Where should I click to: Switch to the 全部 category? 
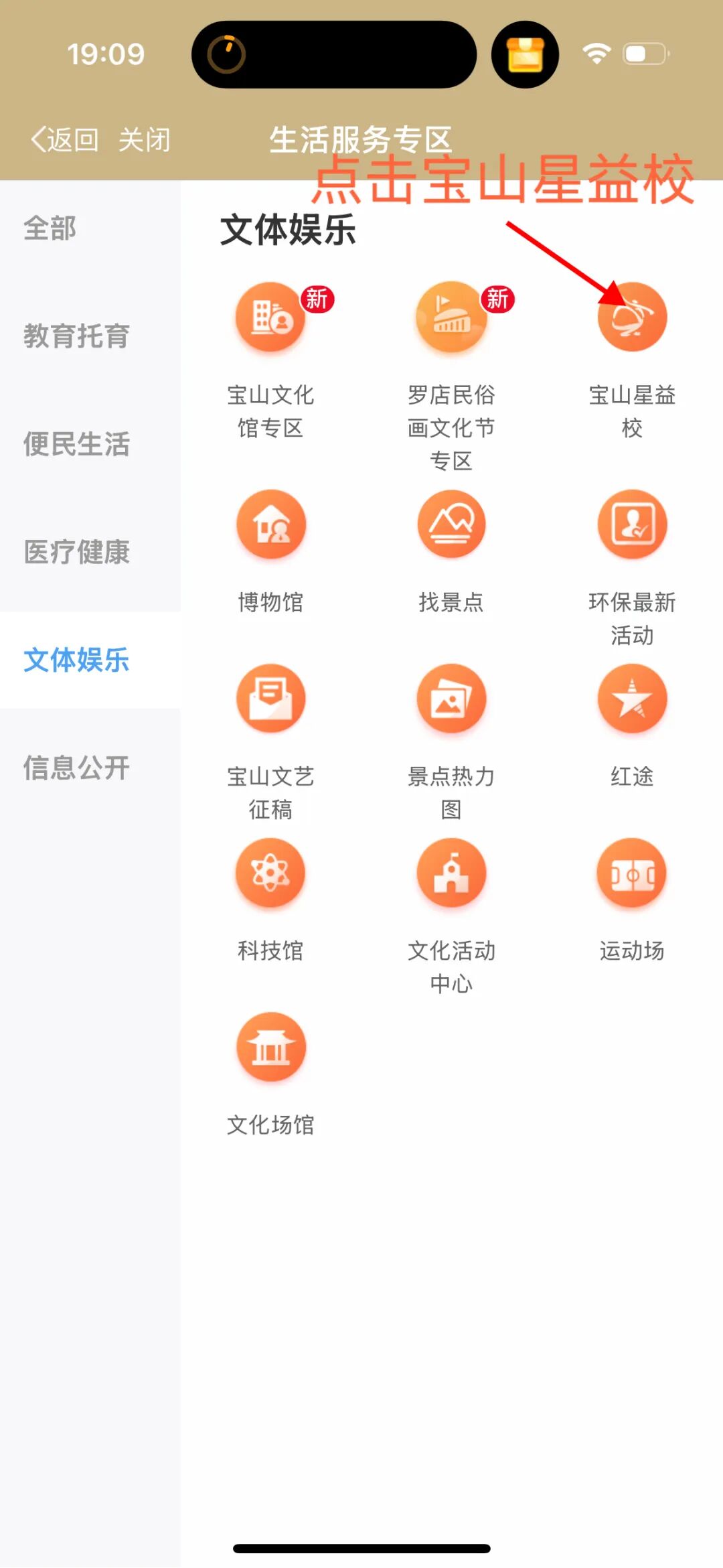click(x=50, y=228)
